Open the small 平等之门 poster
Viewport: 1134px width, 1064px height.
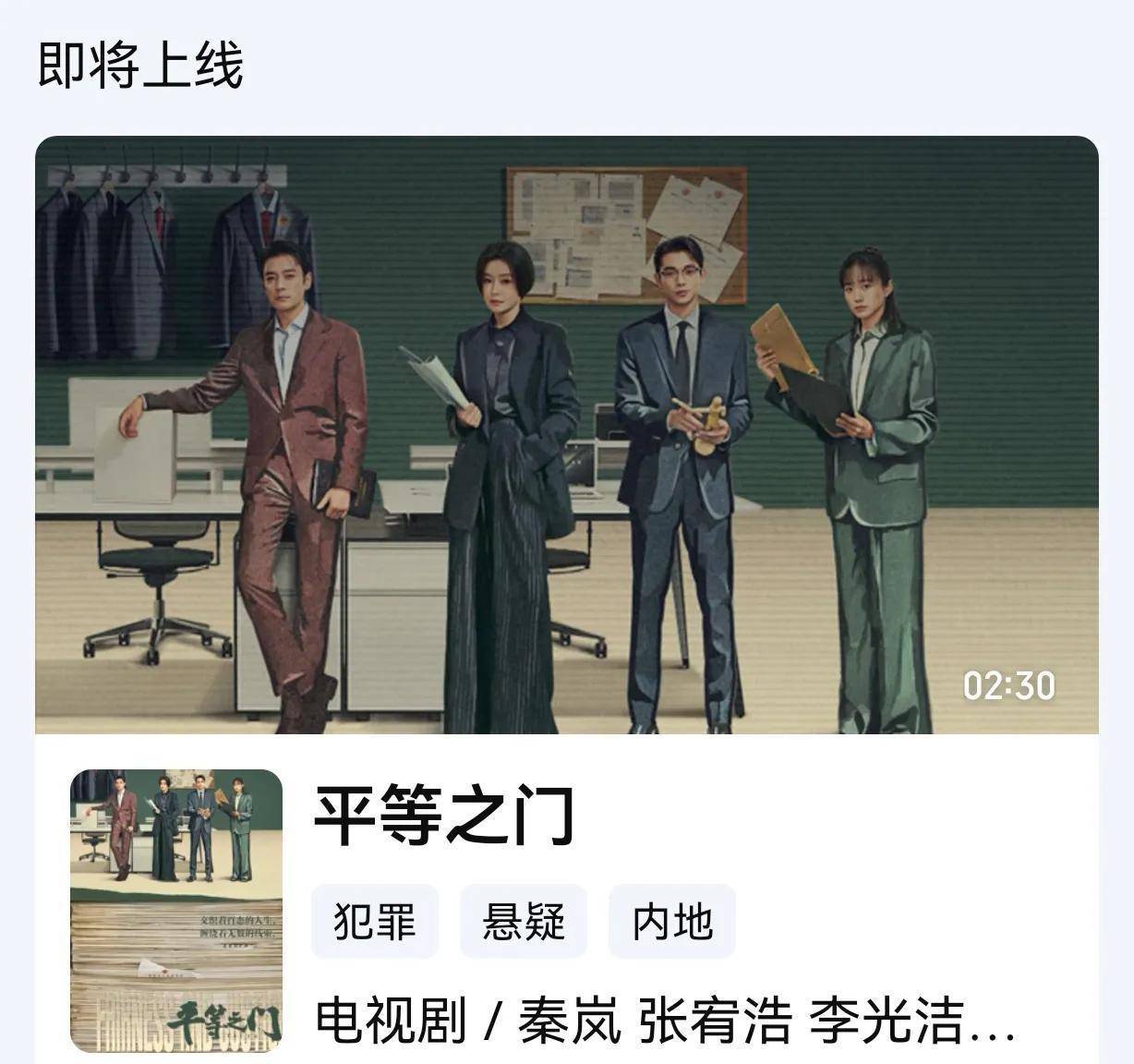click(176, 910)
